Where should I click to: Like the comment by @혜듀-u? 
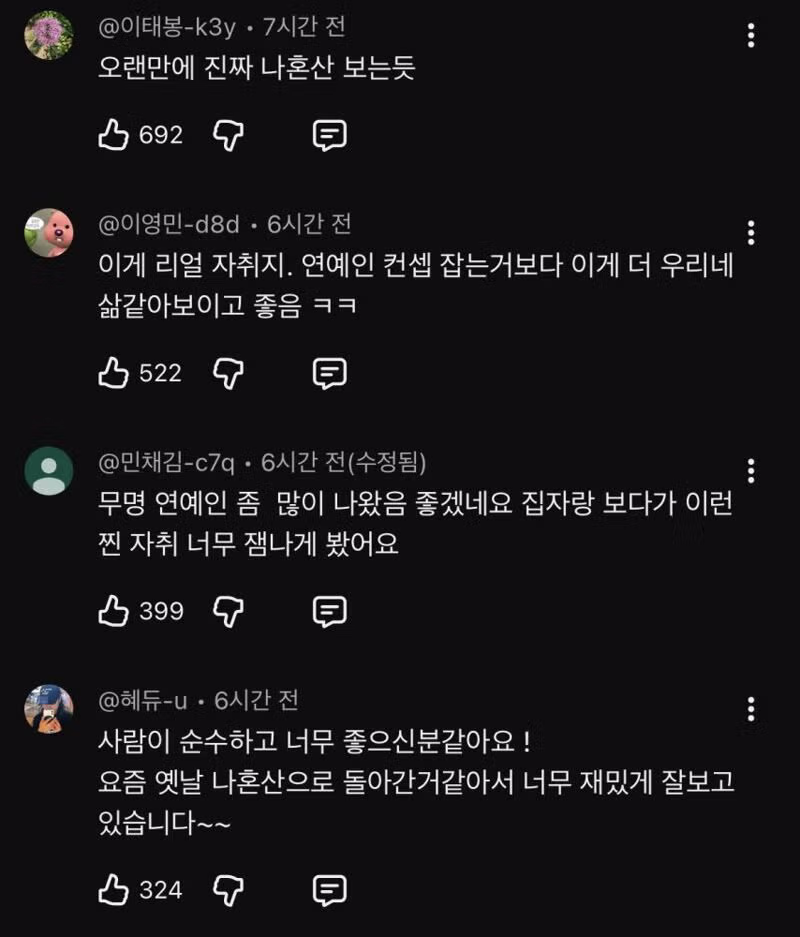(114, 889)
